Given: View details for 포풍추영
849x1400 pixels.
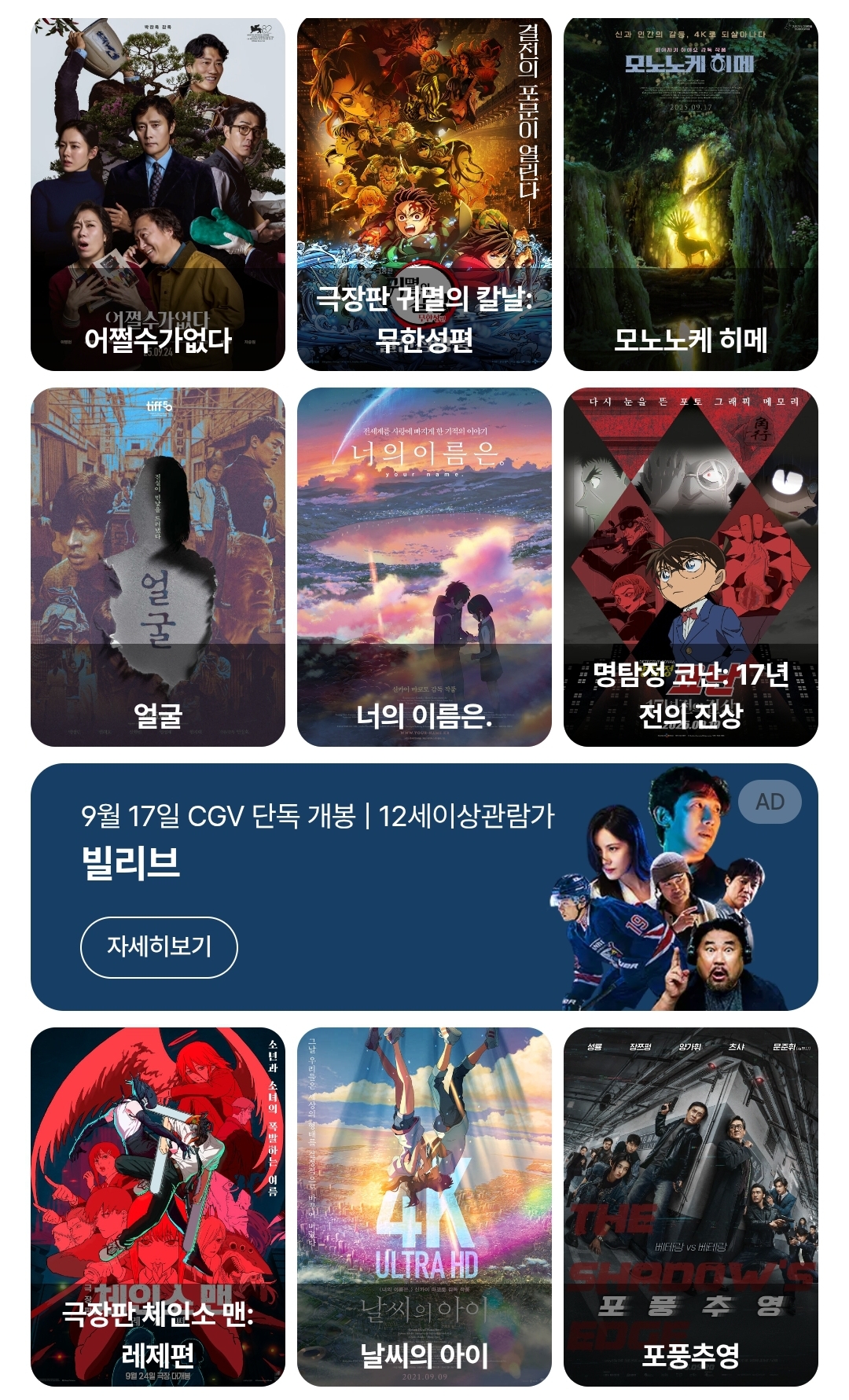Looking at the screenshot, I should 690,1207.
